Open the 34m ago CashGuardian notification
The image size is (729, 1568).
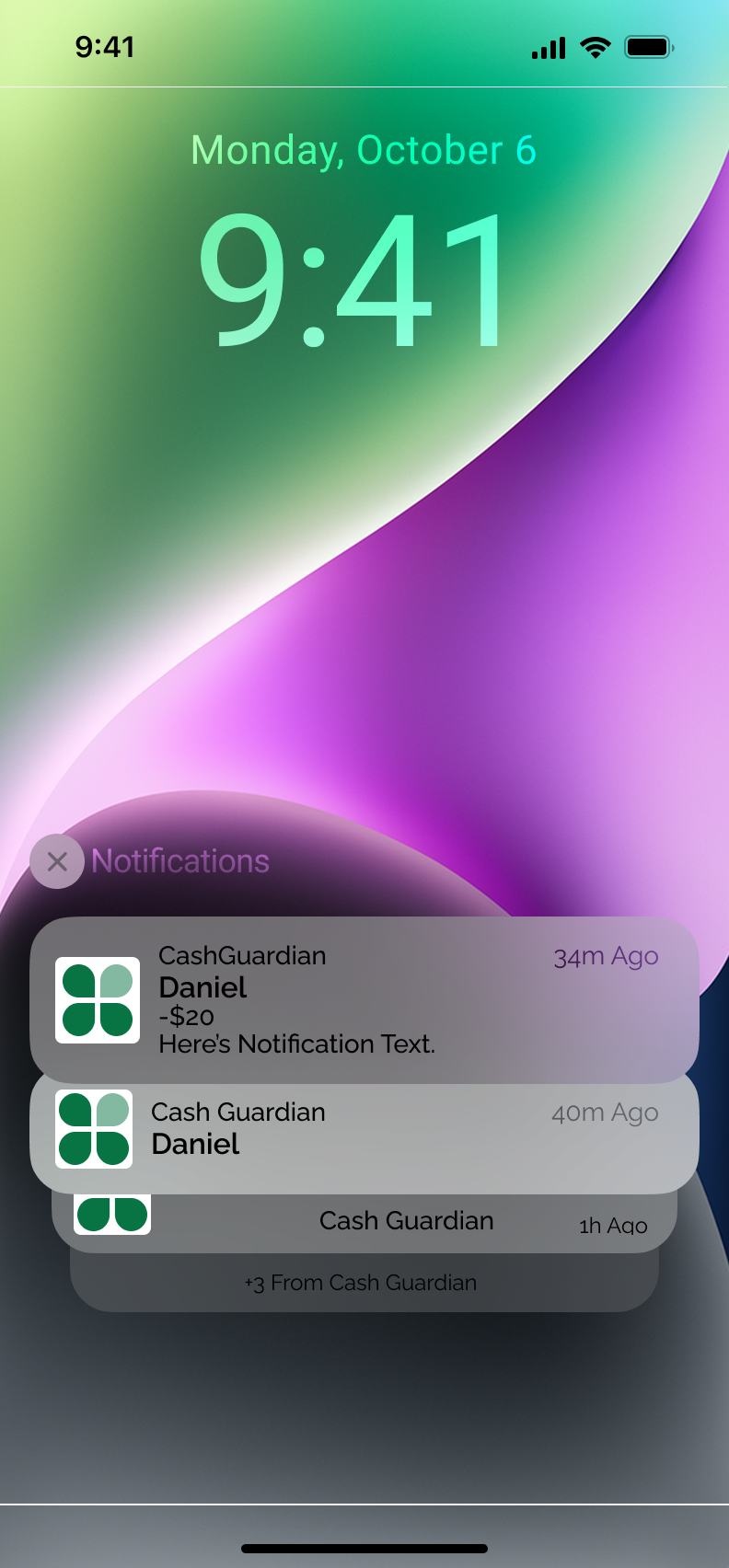(364, 999)
